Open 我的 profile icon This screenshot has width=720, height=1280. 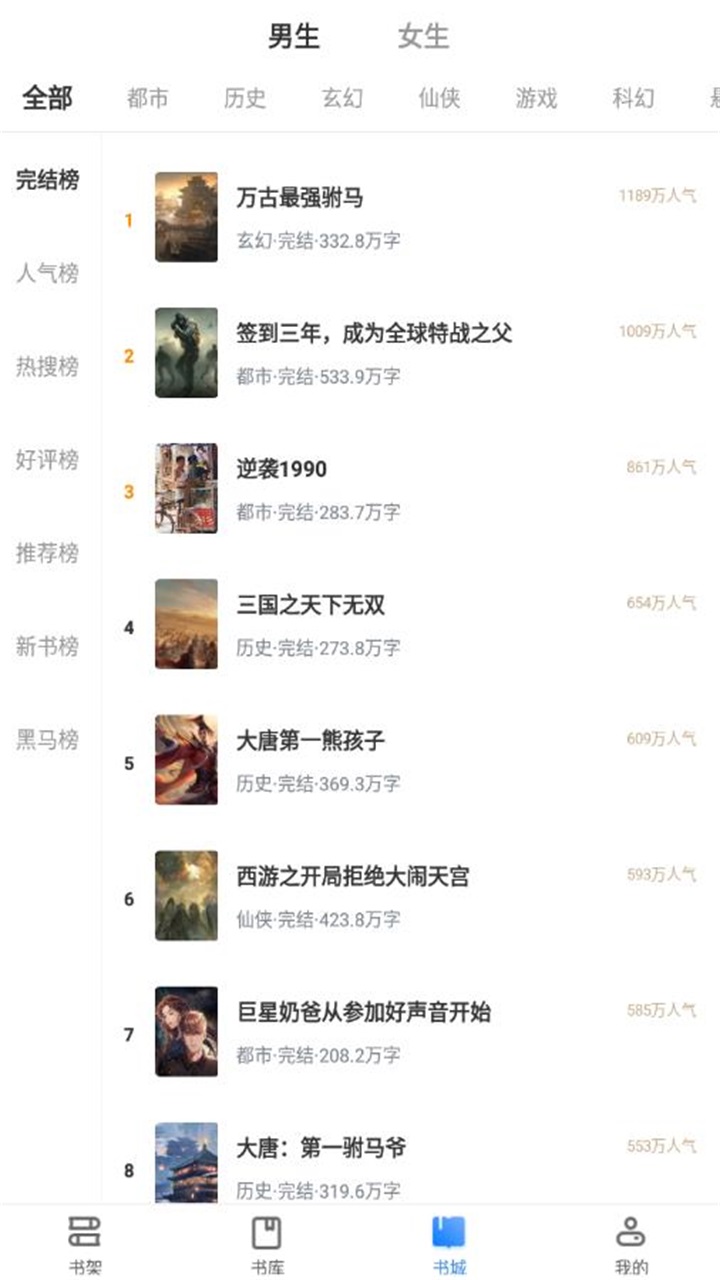pyautogui.click(x=629, y=1237)
